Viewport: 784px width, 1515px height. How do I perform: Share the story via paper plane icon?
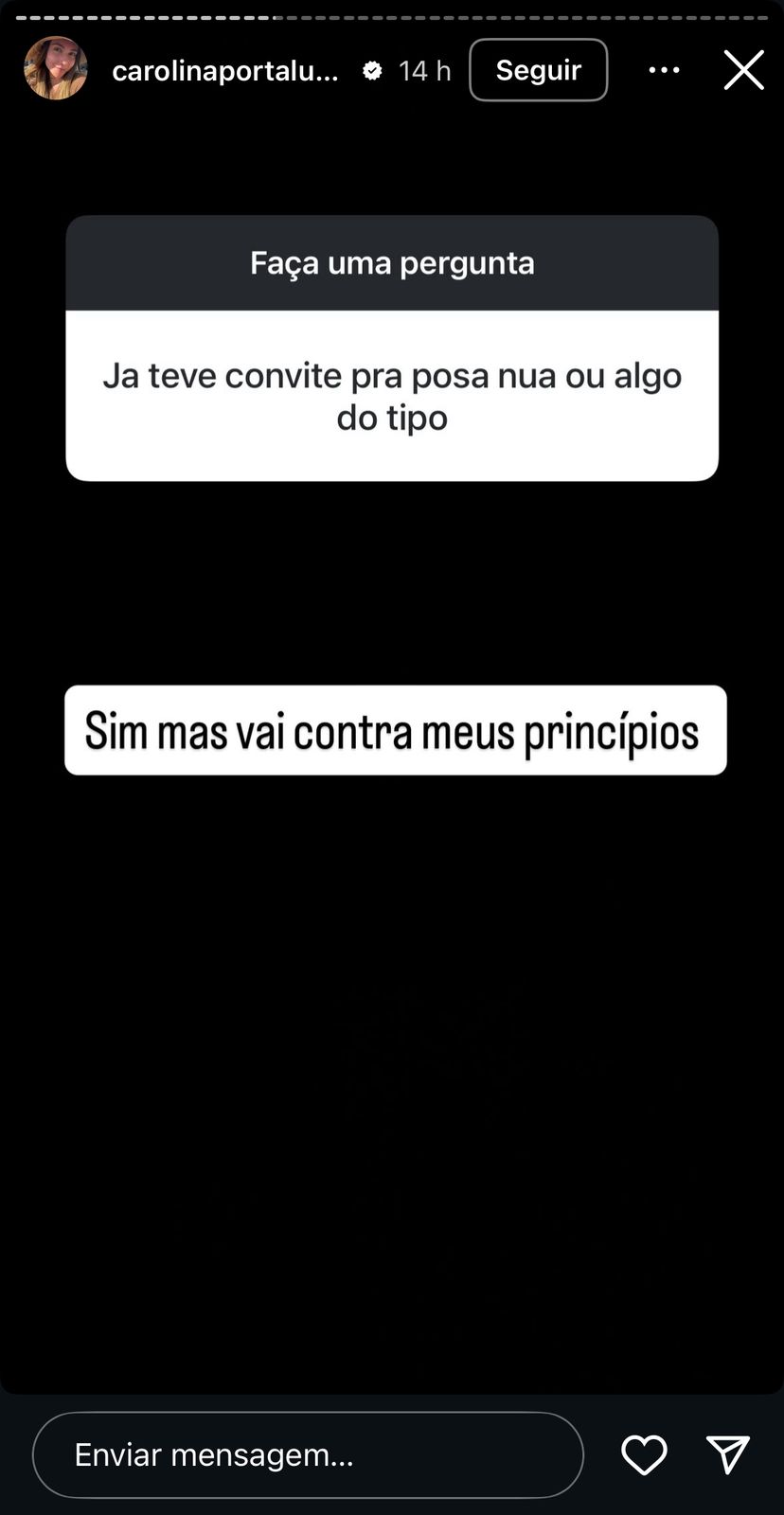click(x=727, y=1454)
